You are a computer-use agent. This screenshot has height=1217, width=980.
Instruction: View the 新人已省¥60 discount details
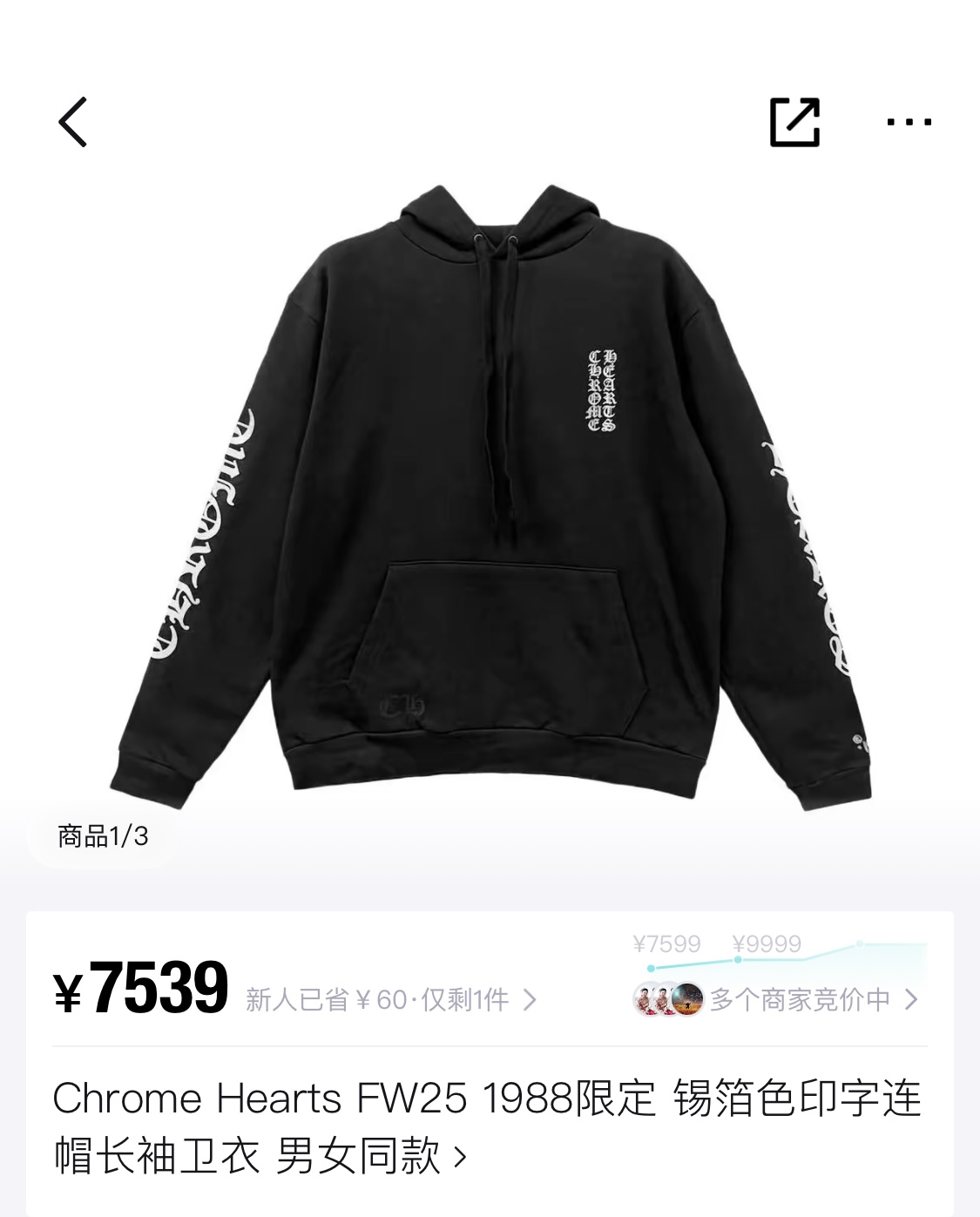coord(389,999)
